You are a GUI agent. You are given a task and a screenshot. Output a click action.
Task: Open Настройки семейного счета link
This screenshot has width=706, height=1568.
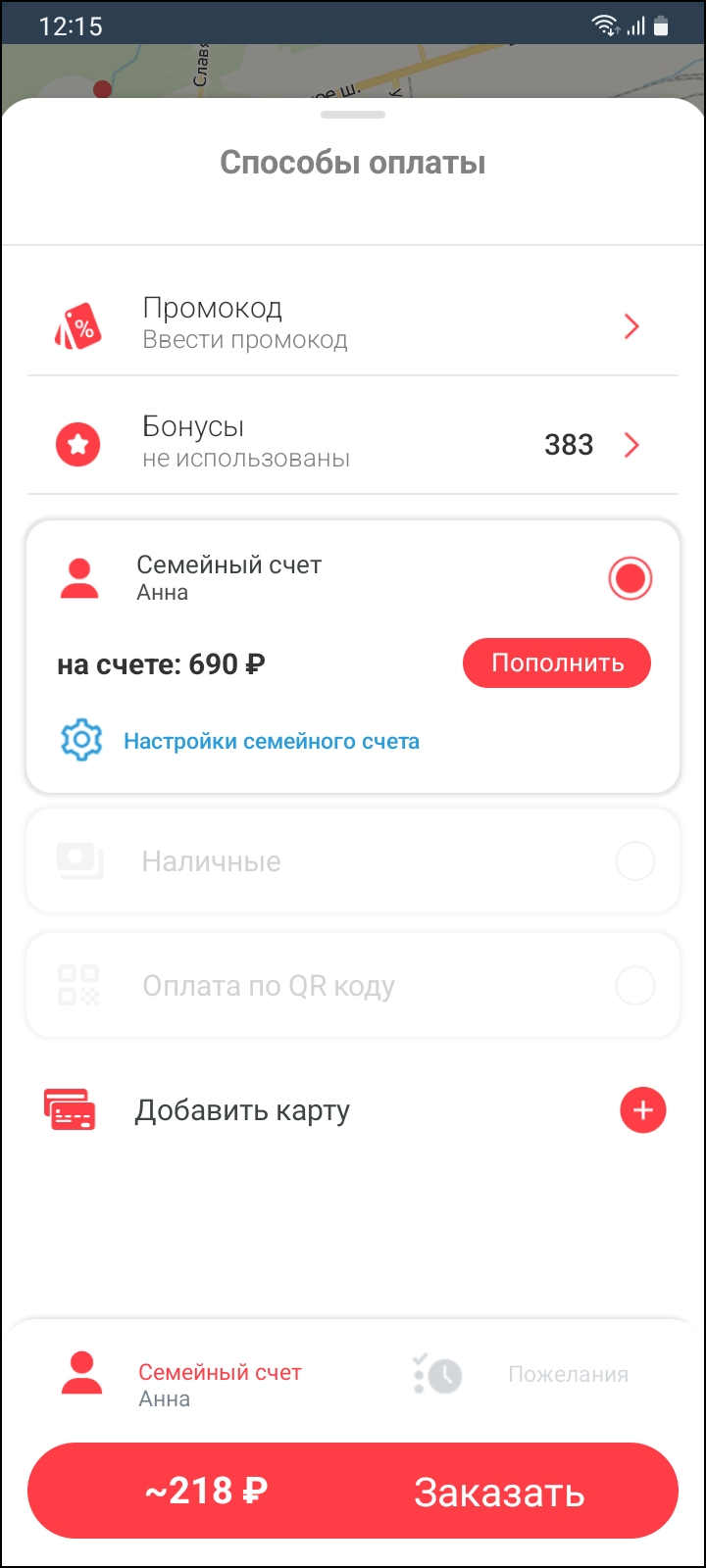click(271, 742)
